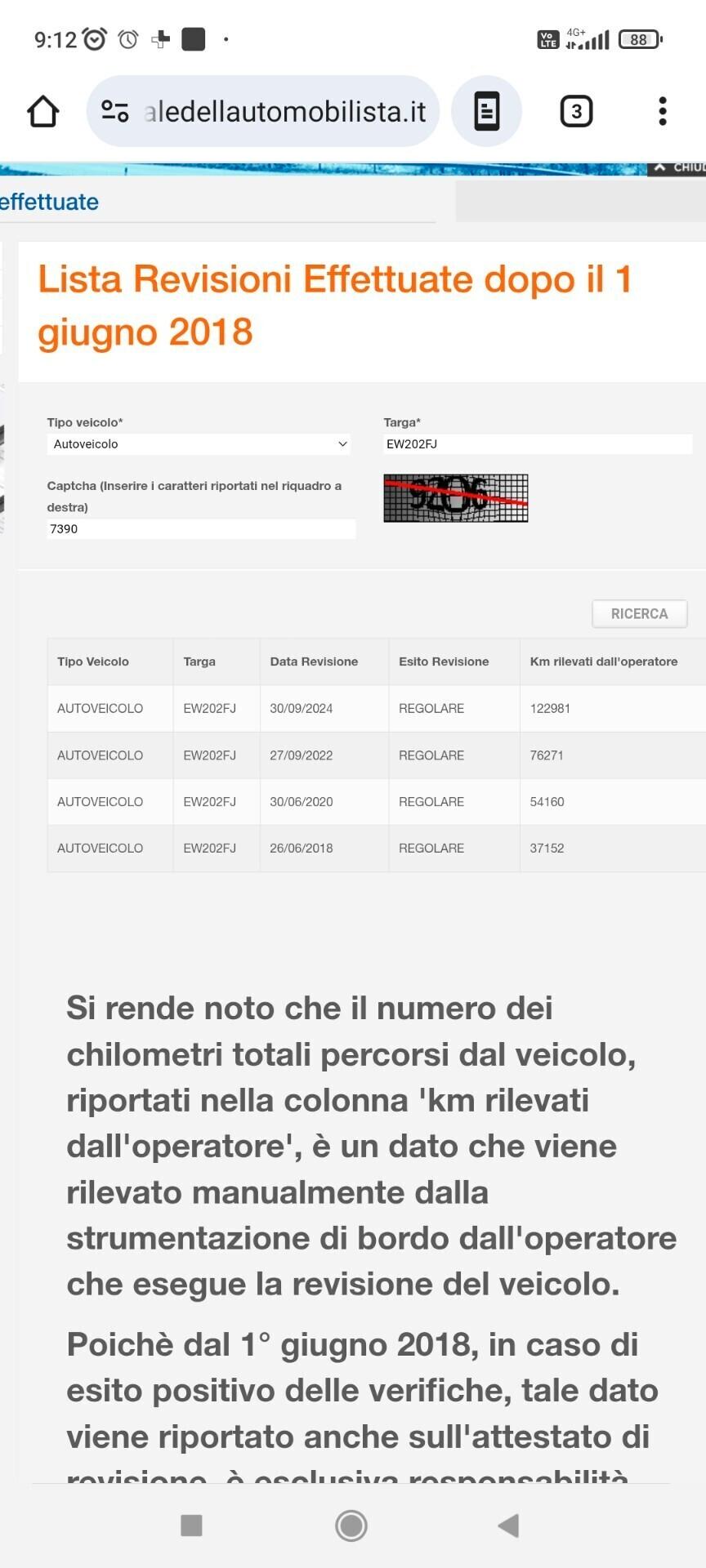Tap the address bar URL
The height and width of the screenshot is (1568, 706).
284,112
